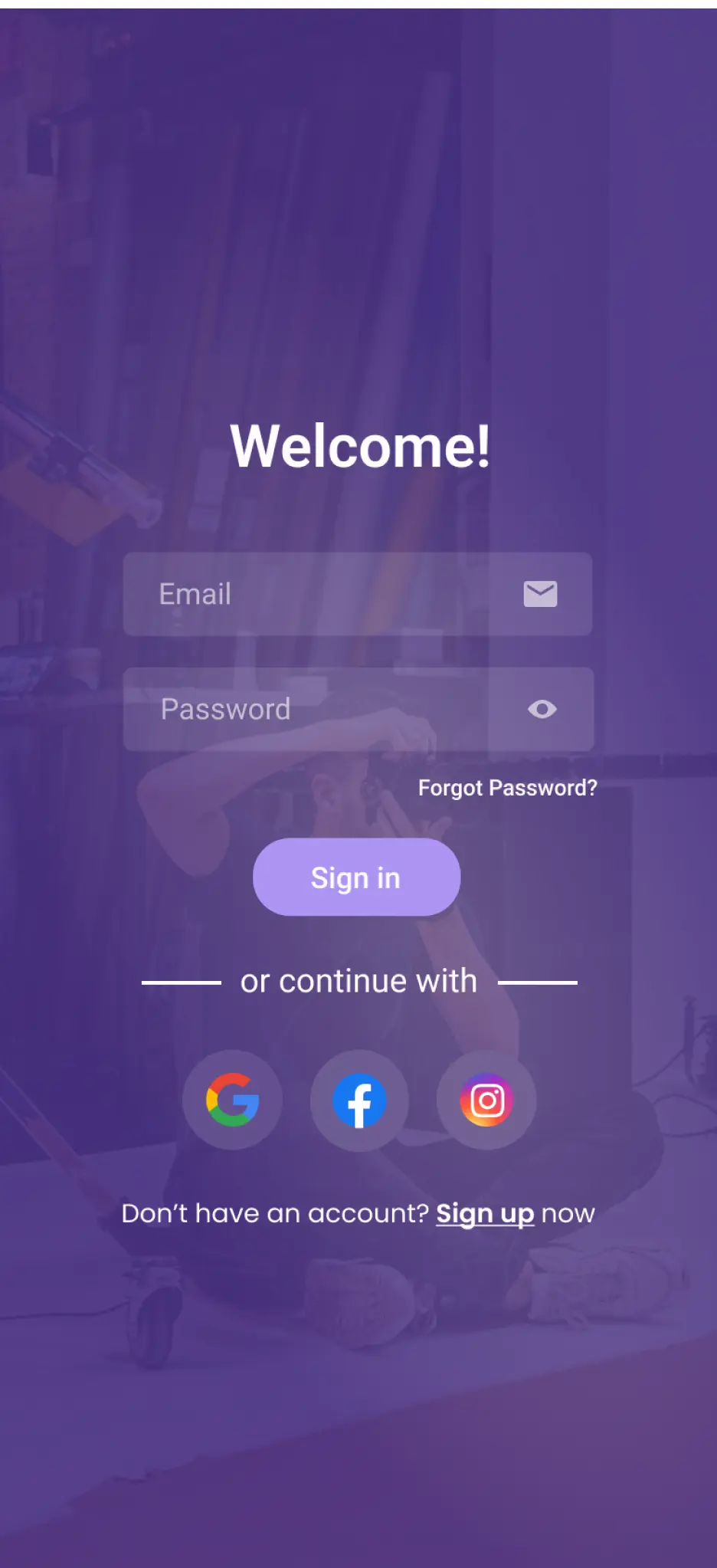Continue with Google

click(232, 1100)
